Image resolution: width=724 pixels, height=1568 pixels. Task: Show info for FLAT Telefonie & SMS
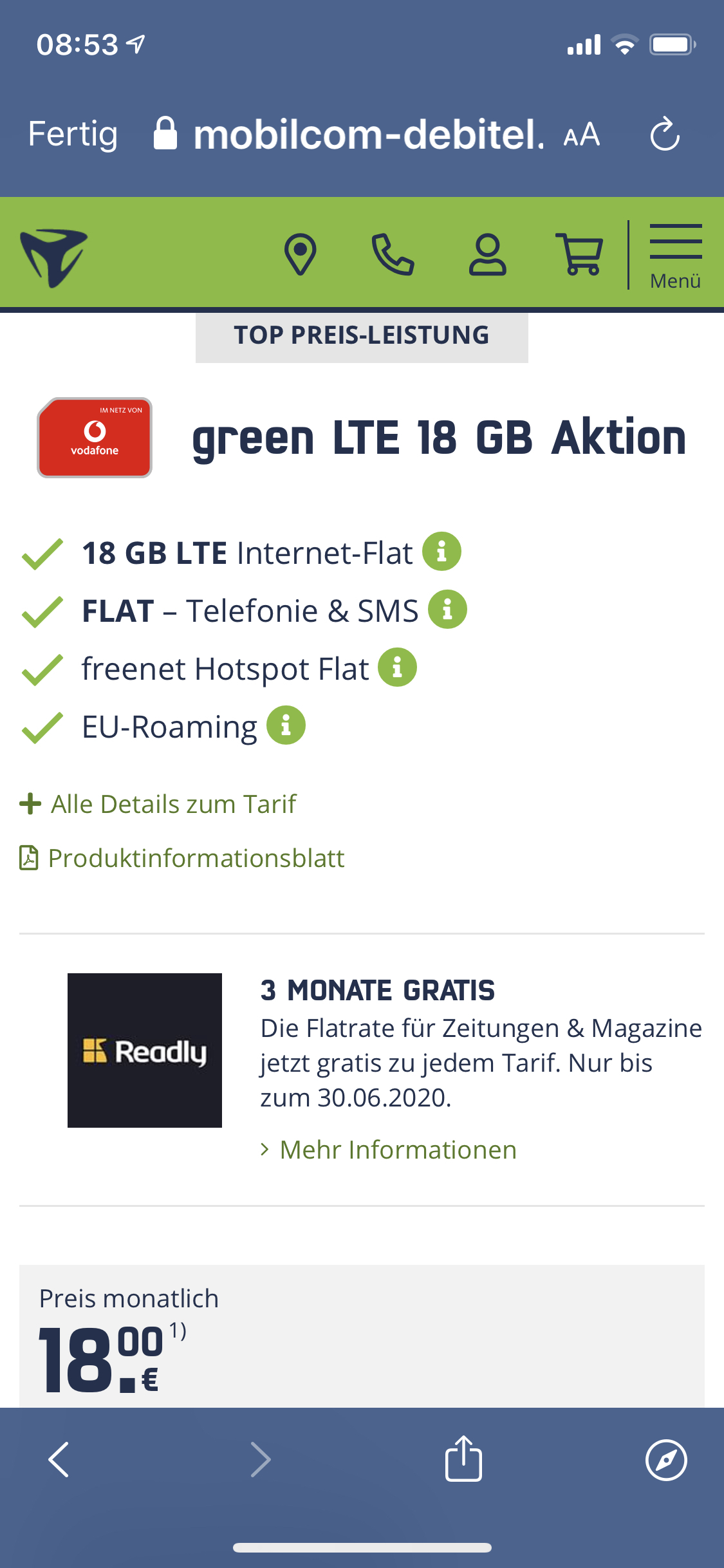(448, 610)
